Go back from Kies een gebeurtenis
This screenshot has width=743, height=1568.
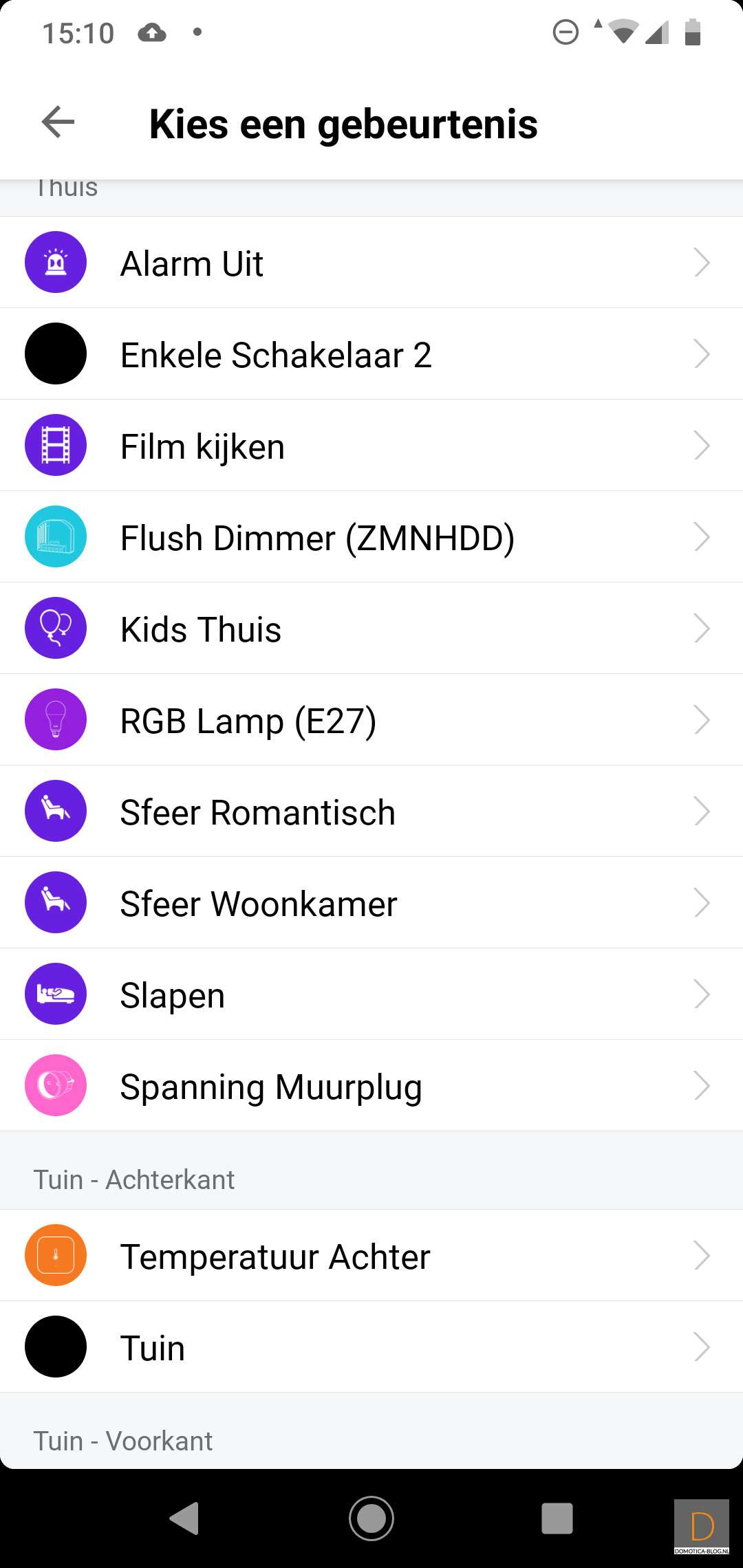click(58, 122)
